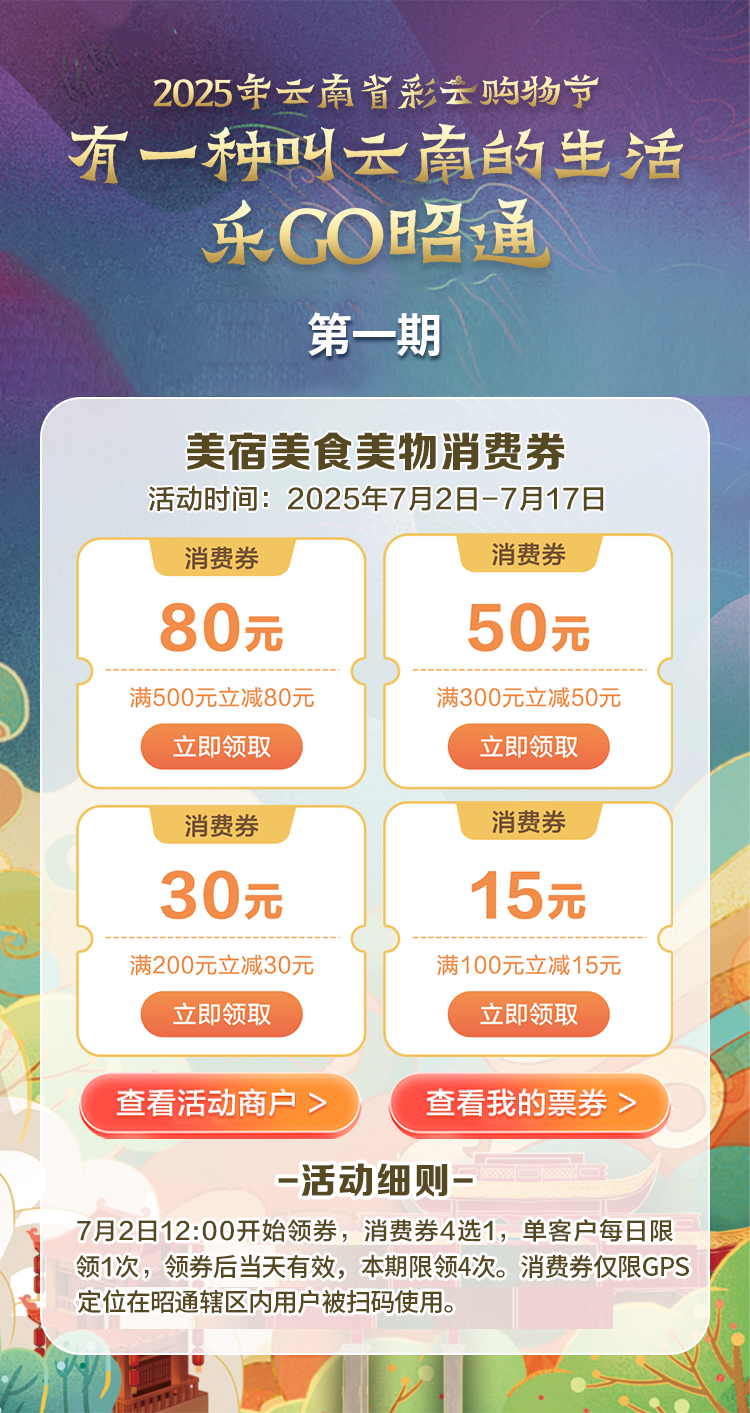View my coupons via 查看我的票券
This screenshot has width=750, height=1413.
[530, 1104]
